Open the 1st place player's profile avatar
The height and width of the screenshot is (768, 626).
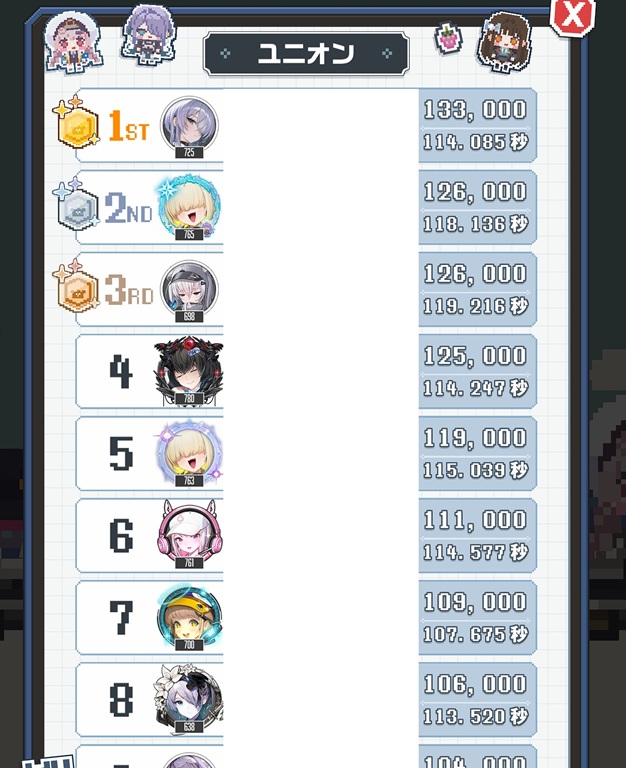pos(190,126)
